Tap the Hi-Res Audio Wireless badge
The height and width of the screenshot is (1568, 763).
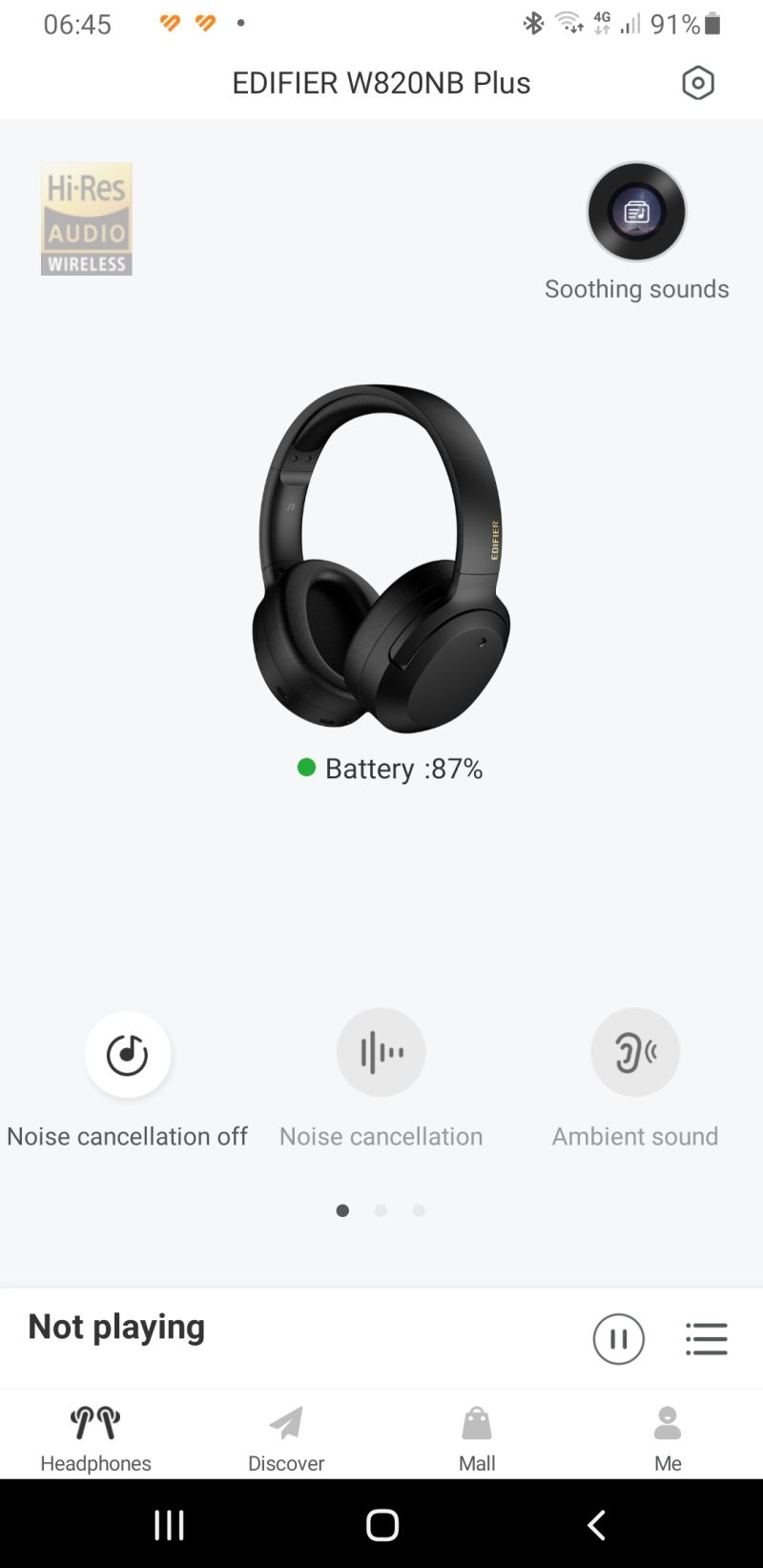tap(86, 218)
